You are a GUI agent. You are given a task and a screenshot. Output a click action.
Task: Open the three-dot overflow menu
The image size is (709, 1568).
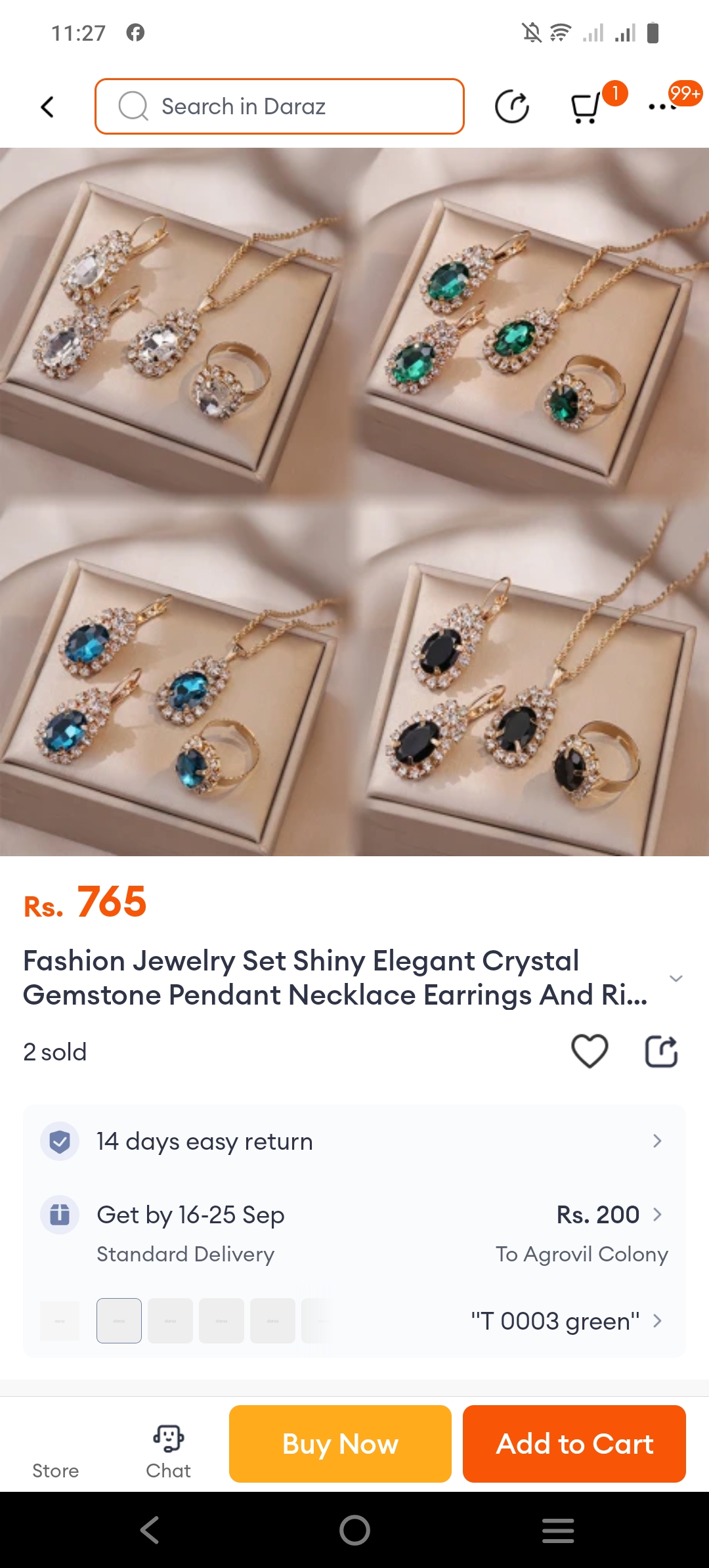pyautogui.click(x=662, y=106)
